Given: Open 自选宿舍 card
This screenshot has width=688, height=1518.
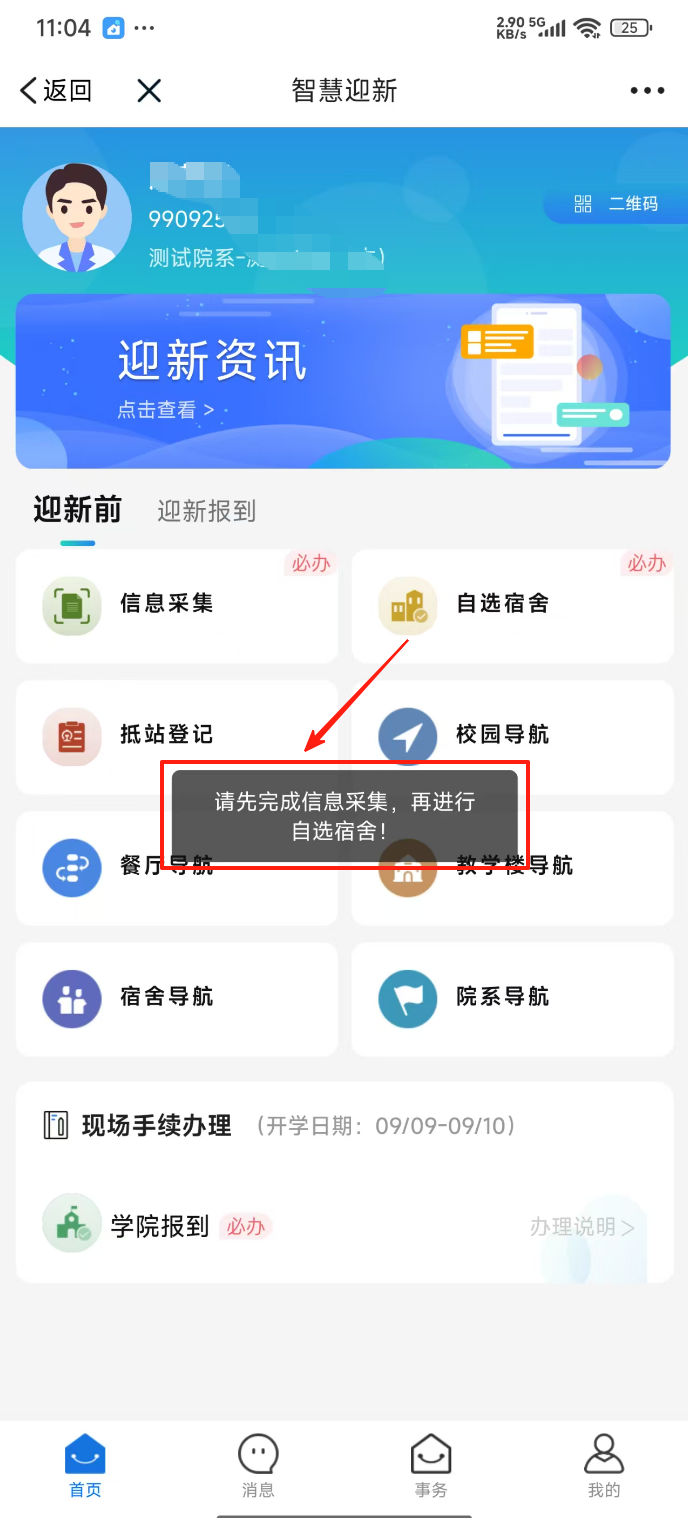Looking at the screenshot, I should (x=512, y=605).
